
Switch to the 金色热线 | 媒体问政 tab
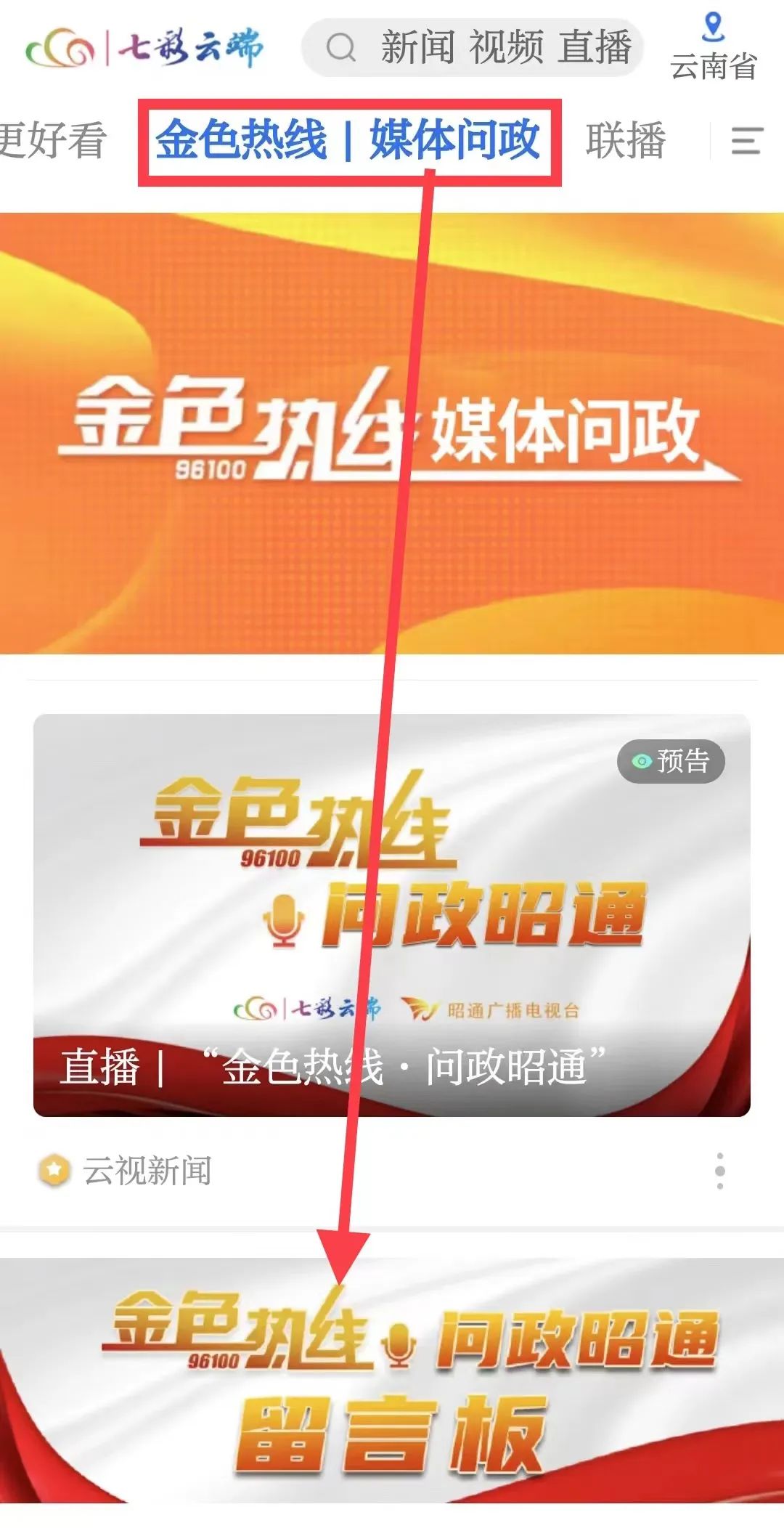(x=348, y=140)
